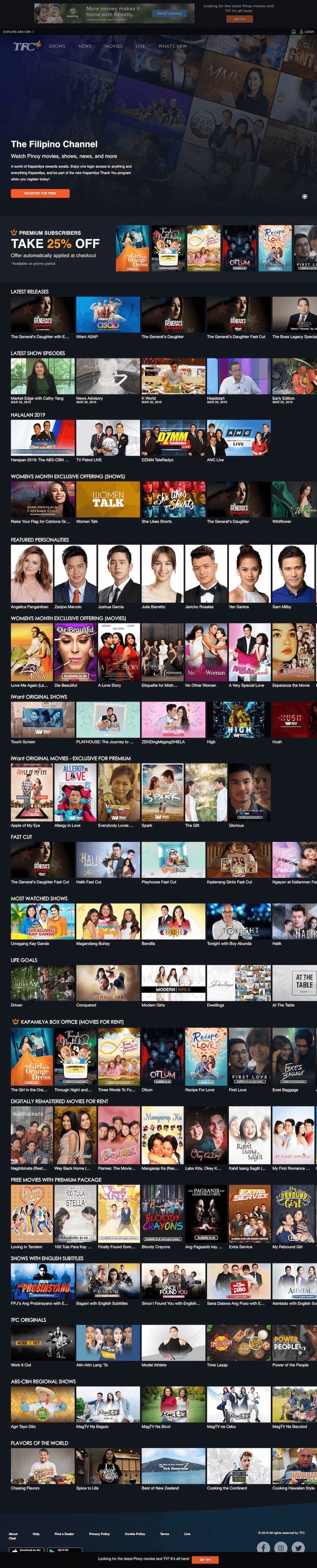Switch to the Movies section
Screen dimensions: 317x1568
(x=113, y=46)
